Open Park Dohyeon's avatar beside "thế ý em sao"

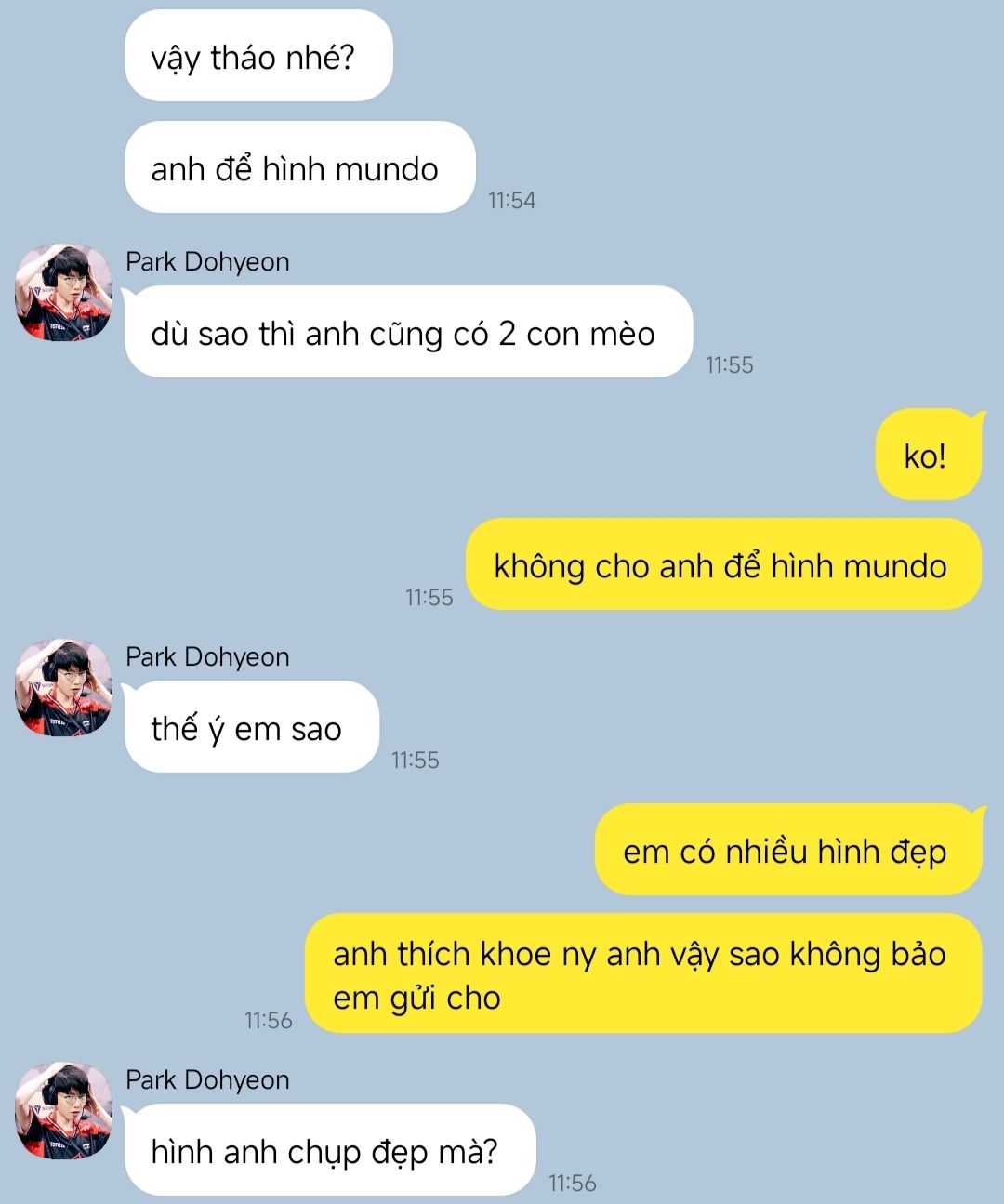point(63,687)
